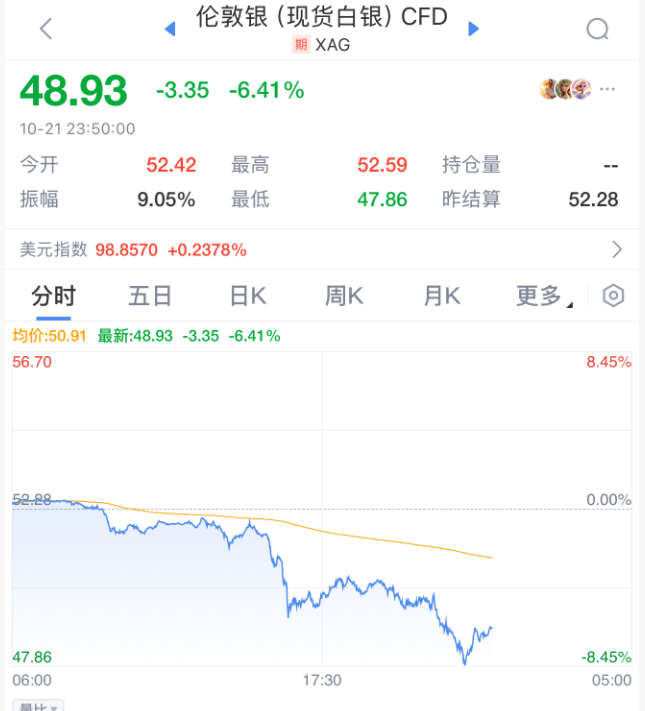
Task: Switch to the previous instrument with left triangle
Action: click(170, 29)
